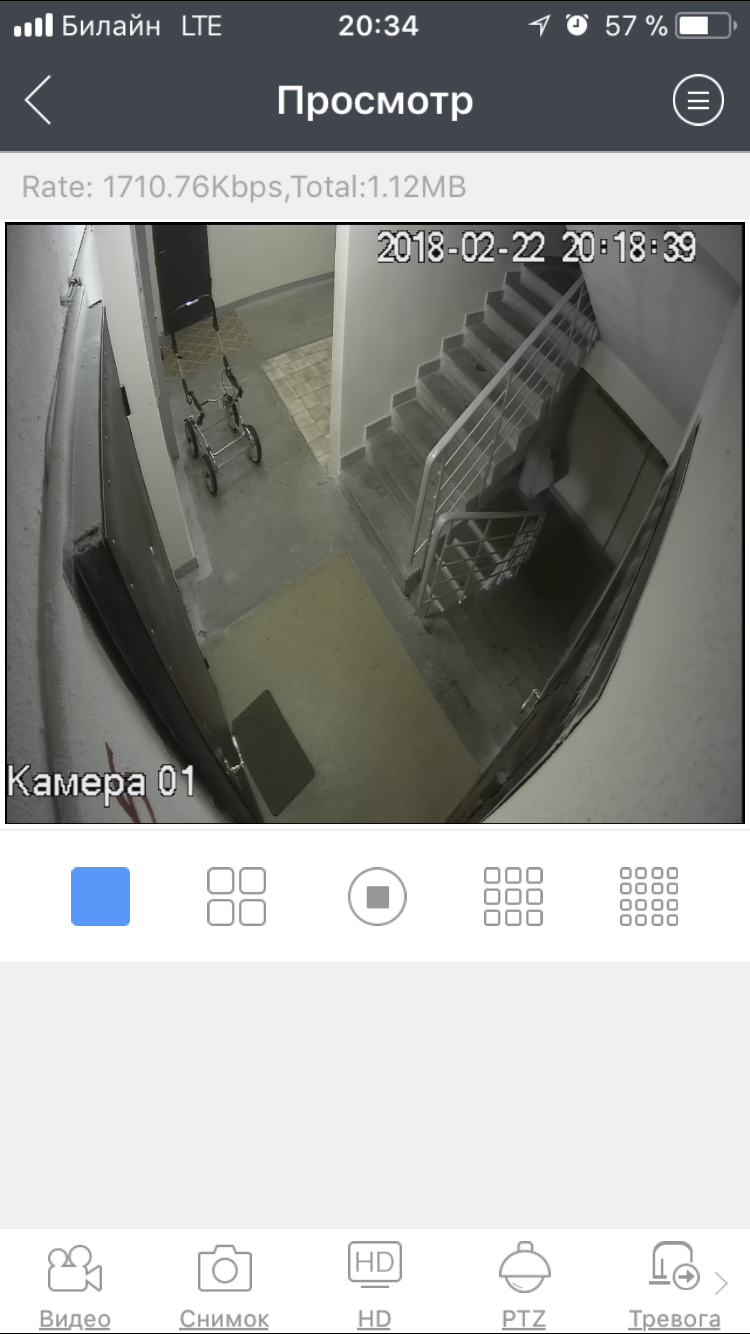Screen dimensions: 750x1334
Task: Show more toolbar options with the arrow
Action: tap(722, 1282)
